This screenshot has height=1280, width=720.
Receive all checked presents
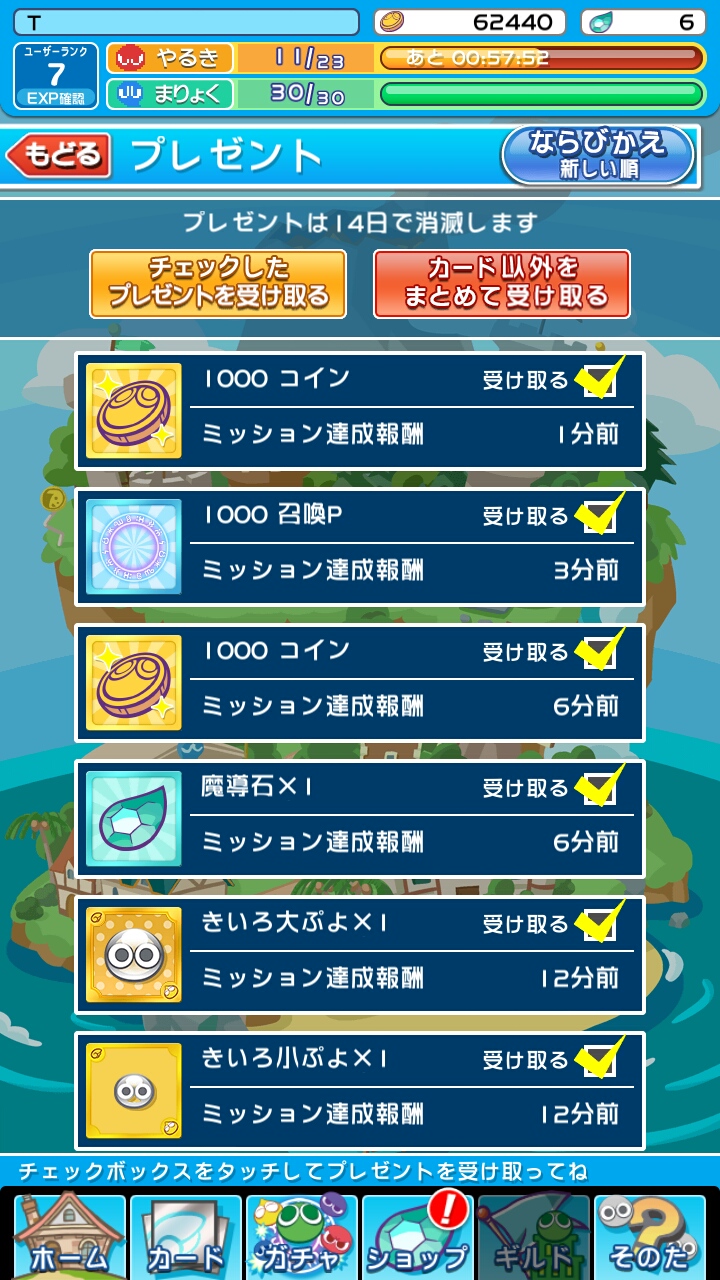(x=218, y=283)
